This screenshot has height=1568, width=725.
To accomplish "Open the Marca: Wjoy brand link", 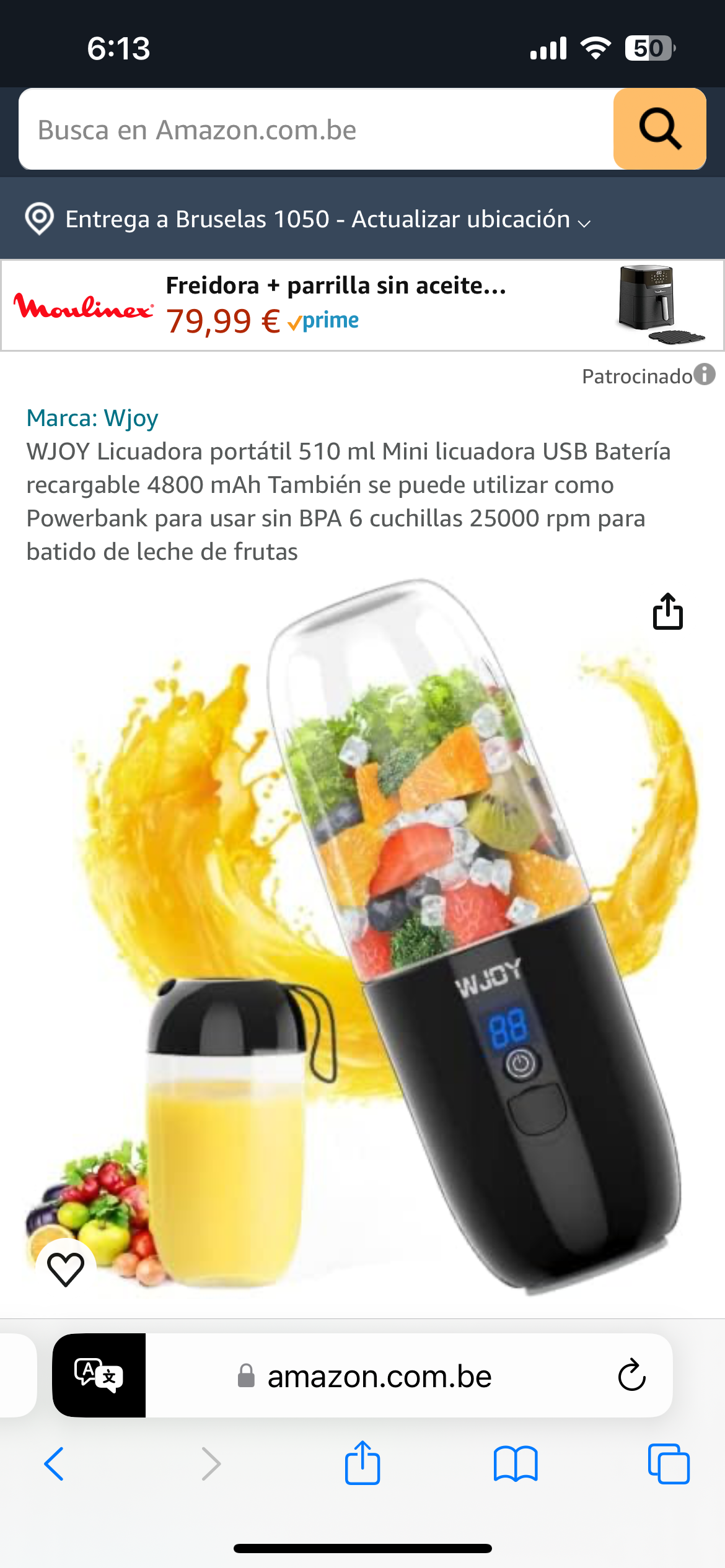I will click(92, 418).
